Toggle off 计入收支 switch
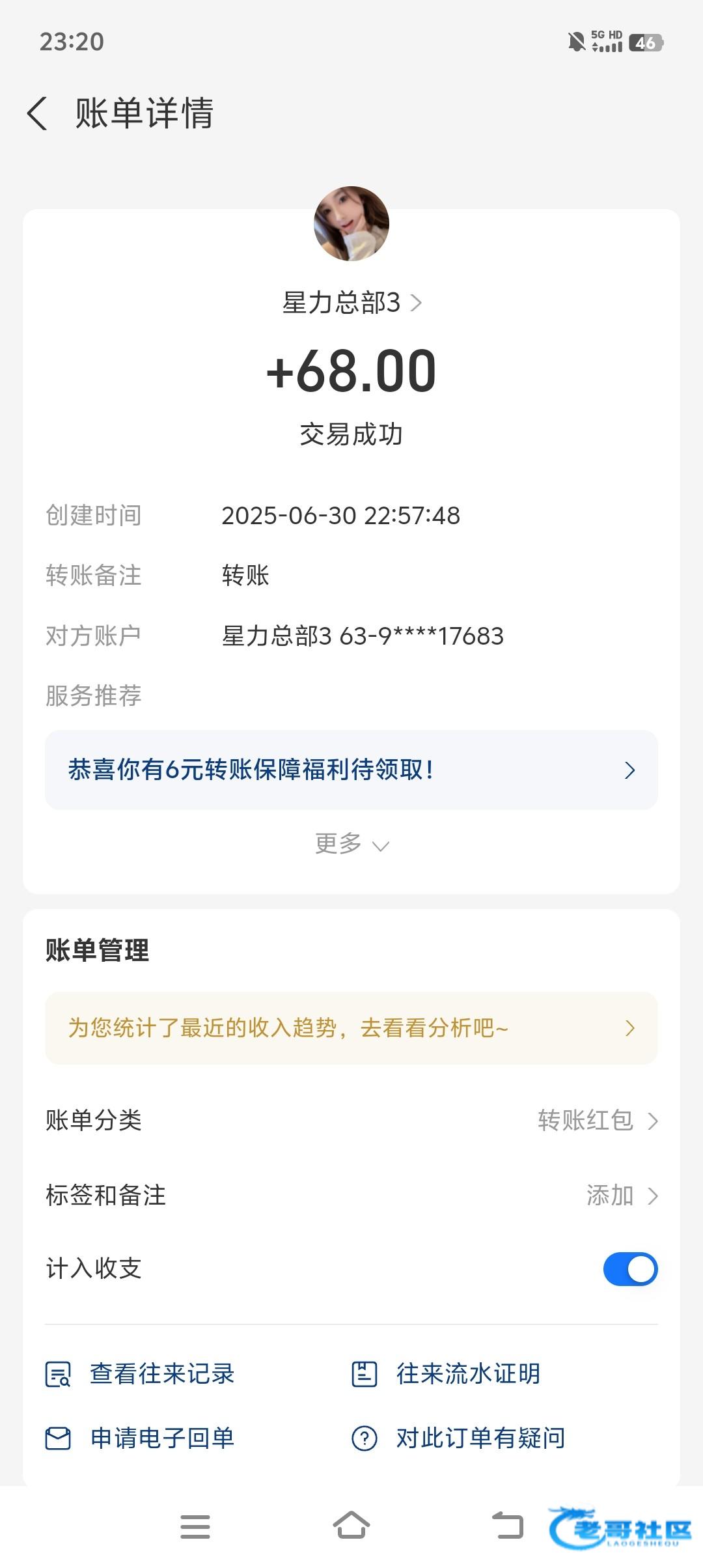Screen dimensions: 703x1568 tap(630, 1269)
